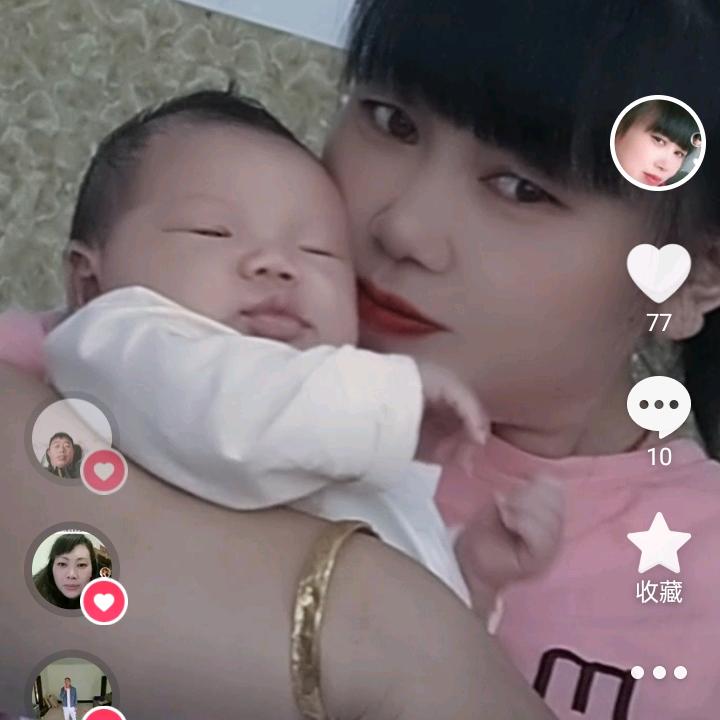The width and height of the screenshot is (720, 720).
Task: Open the third liker's avatar, person standing in a room
Action: tap(70, 692)
